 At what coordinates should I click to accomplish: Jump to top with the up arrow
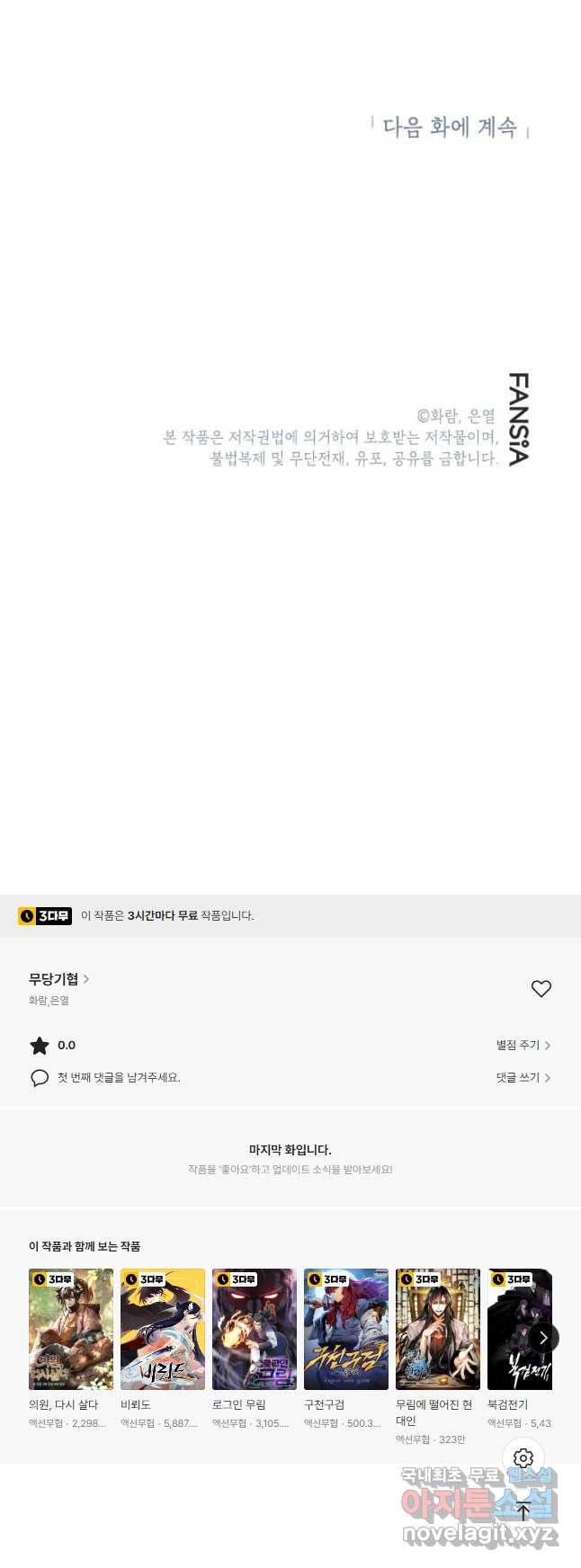(523, 1511)
